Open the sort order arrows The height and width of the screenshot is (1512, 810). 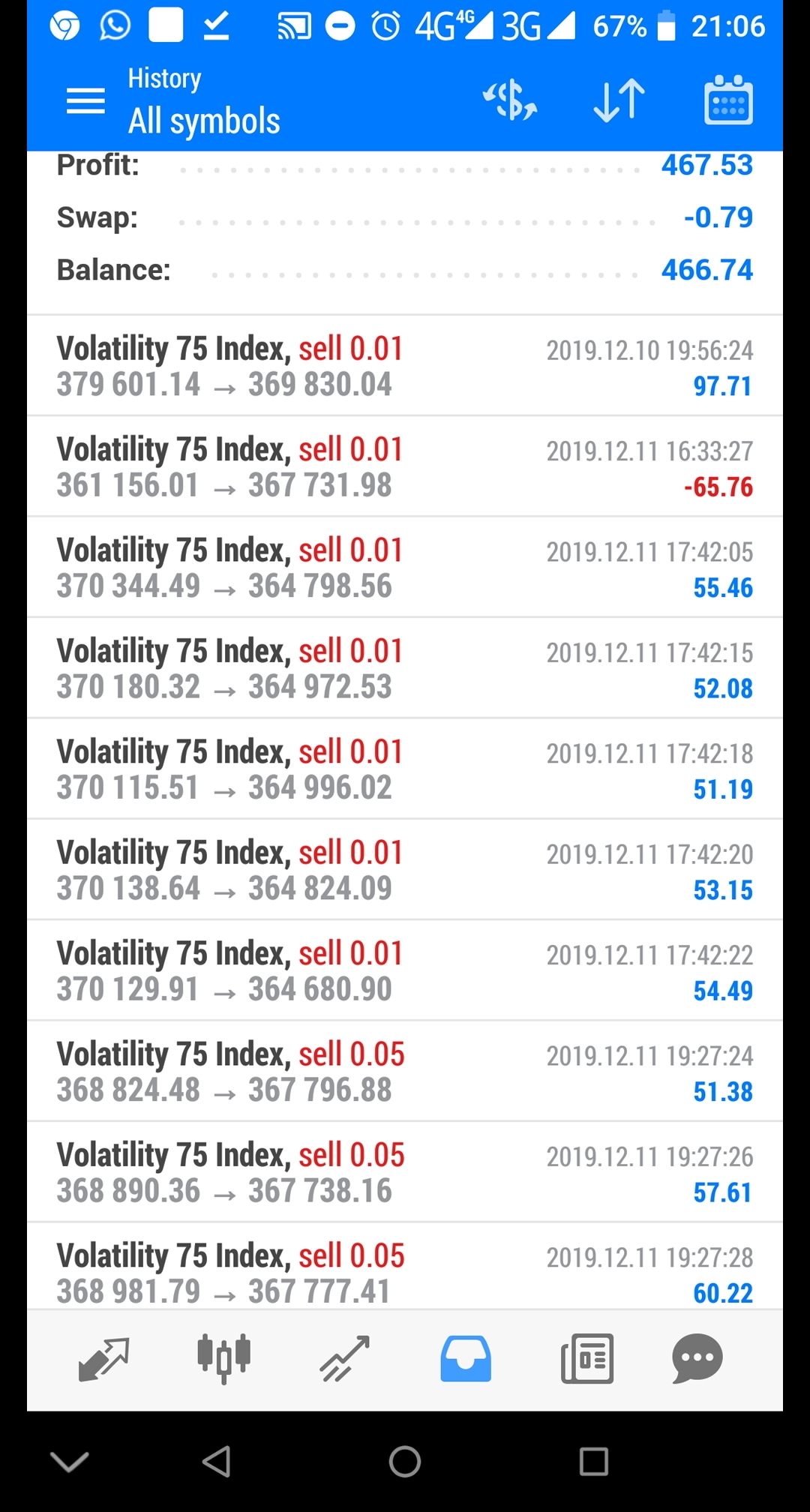click(619, 100)
